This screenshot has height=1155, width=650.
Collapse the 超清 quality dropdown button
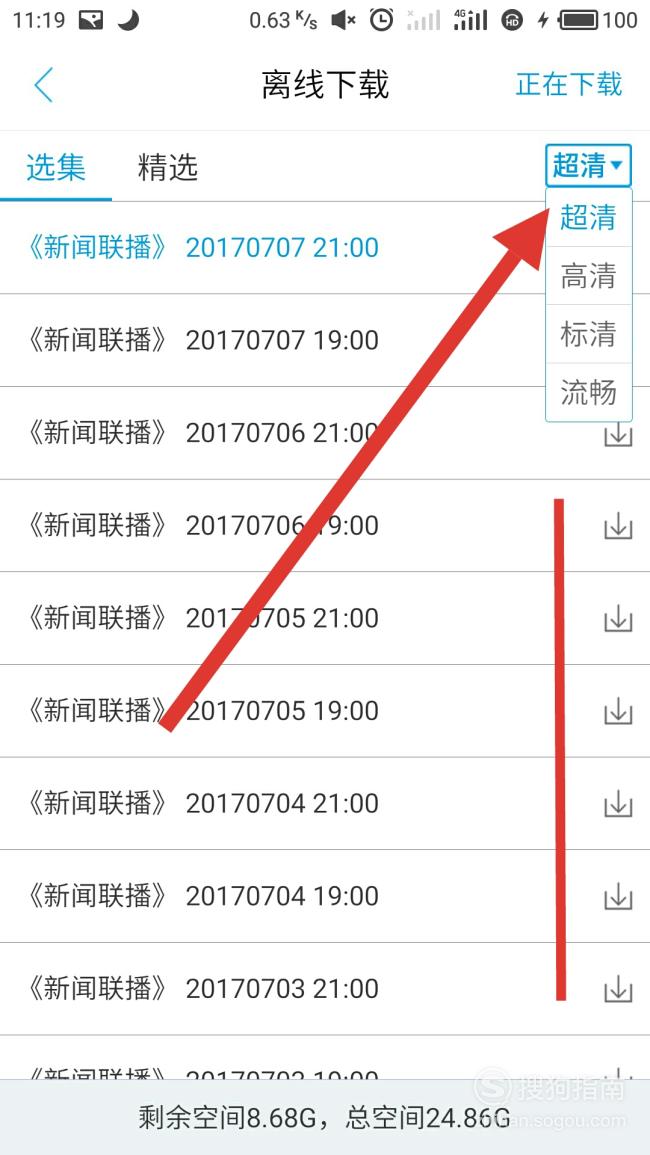tap(588, 165)
